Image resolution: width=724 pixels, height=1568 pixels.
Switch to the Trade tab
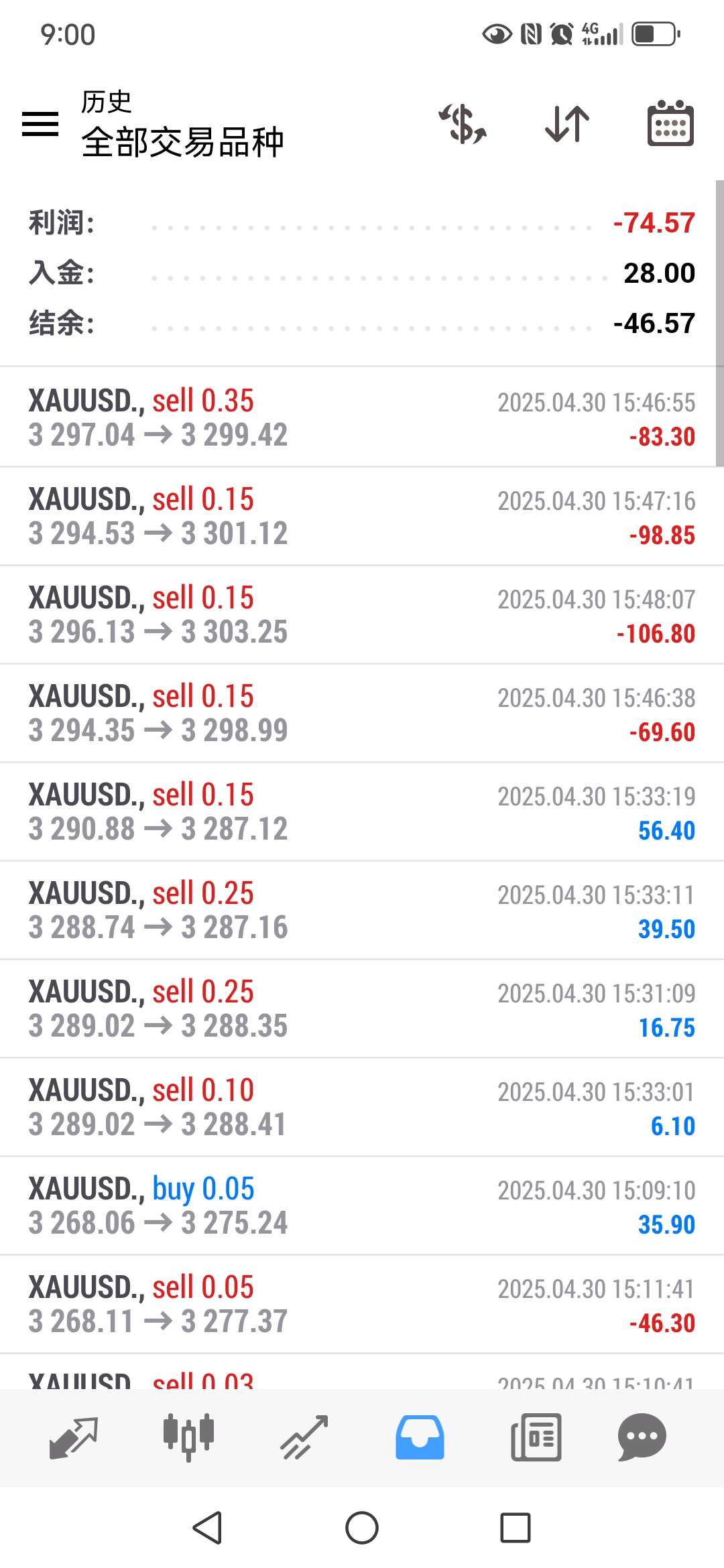coord(304,1437)
